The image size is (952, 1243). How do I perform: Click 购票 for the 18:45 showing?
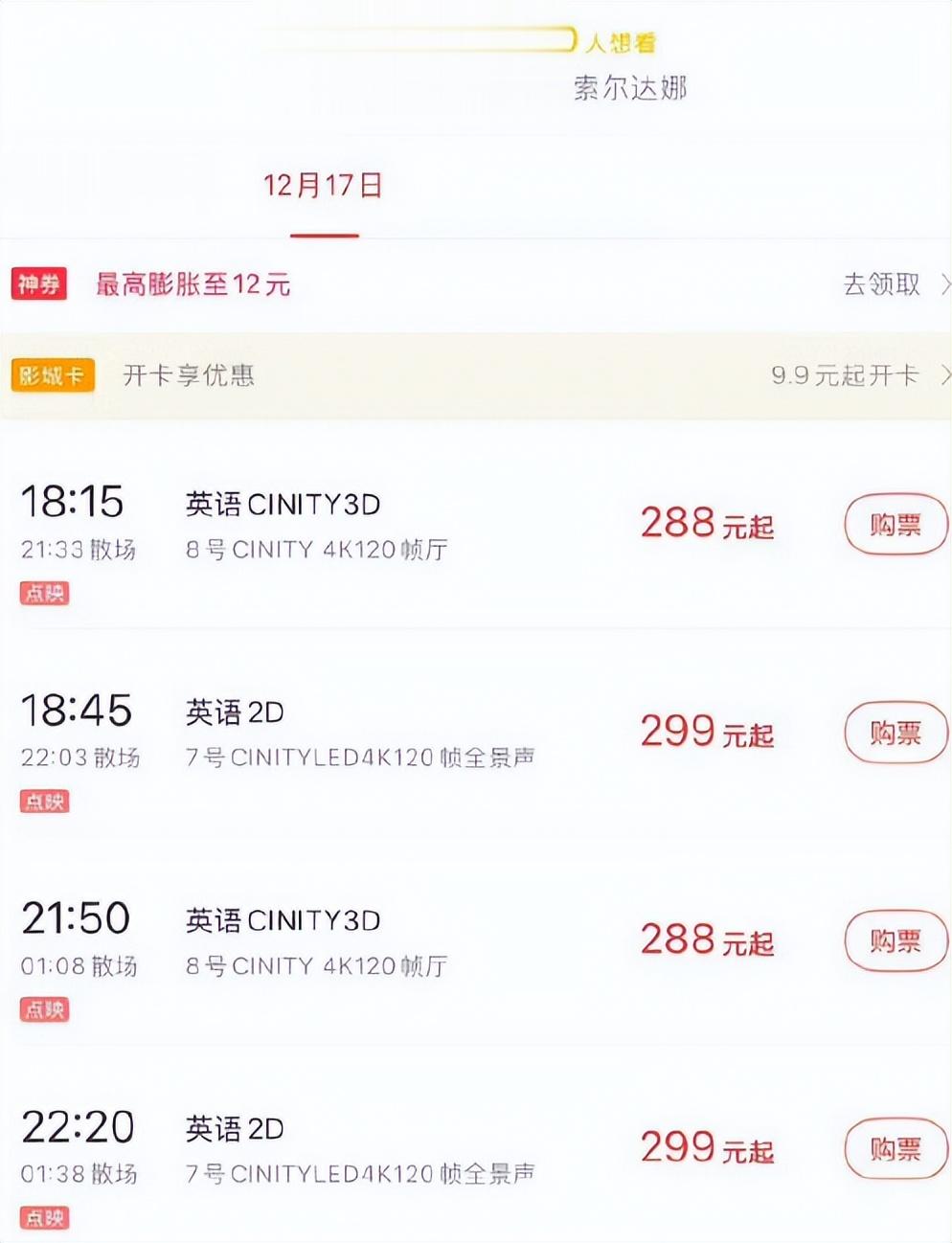[x=894, y=733]
